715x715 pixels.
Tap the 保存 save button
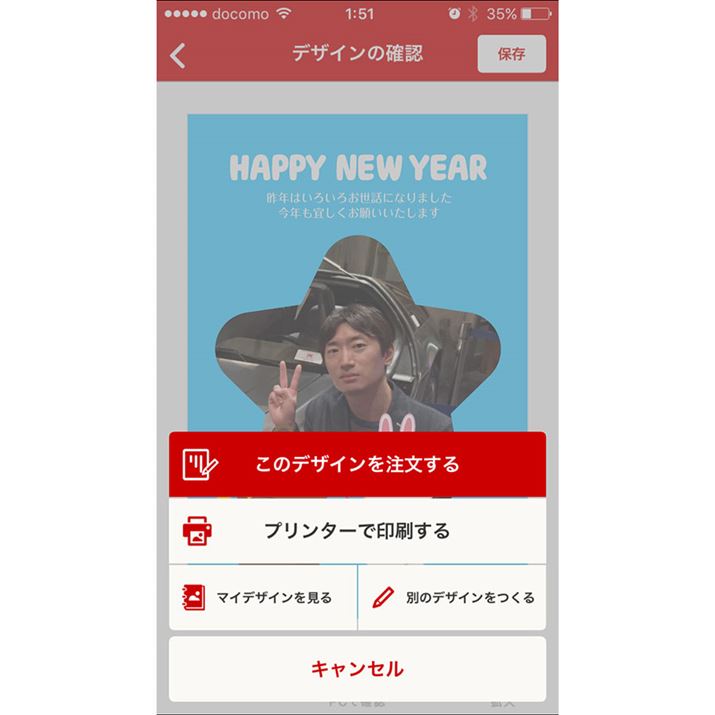click(511, 55)
